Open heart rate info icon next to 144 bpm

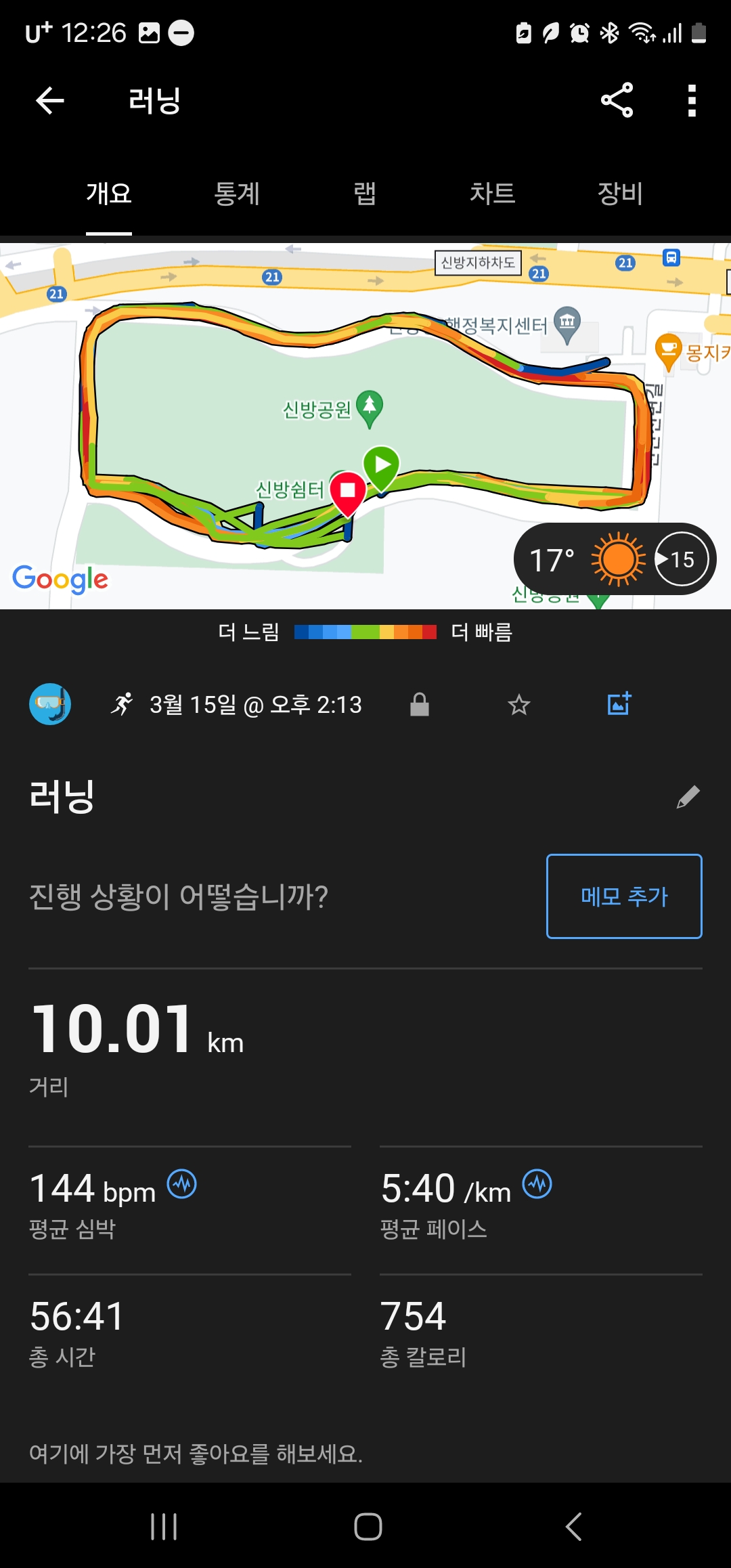pyautogui.click(x=182, y=1184)
